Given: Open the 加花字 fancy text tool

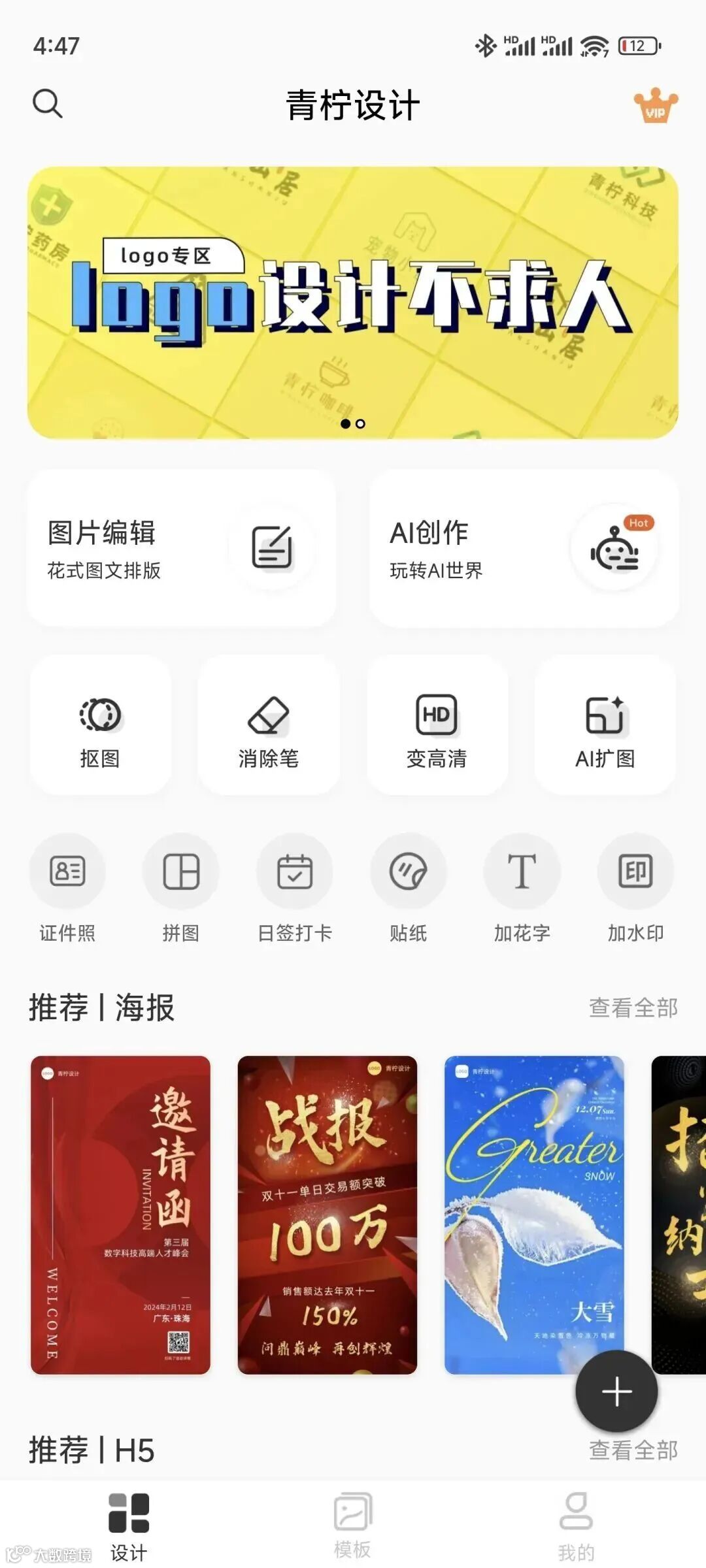Looking at the screenshot, I should [x=522, y=886].
